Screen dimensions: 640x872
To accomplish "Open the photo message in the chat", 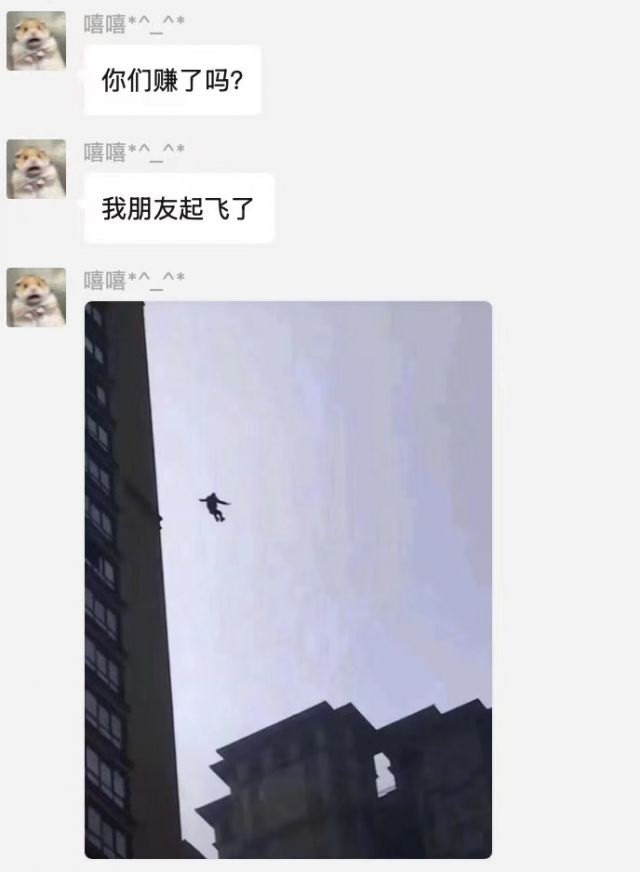I will (288, 579).
